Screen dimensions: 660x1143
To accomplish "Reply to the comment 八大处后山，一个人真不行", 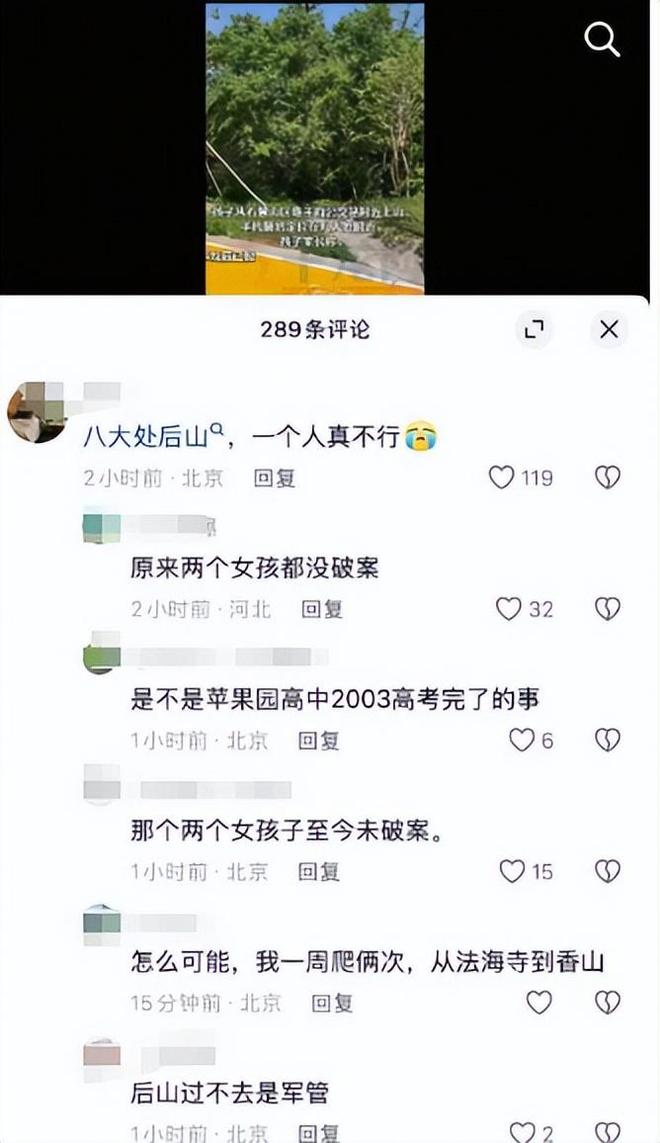I will 274,478.
